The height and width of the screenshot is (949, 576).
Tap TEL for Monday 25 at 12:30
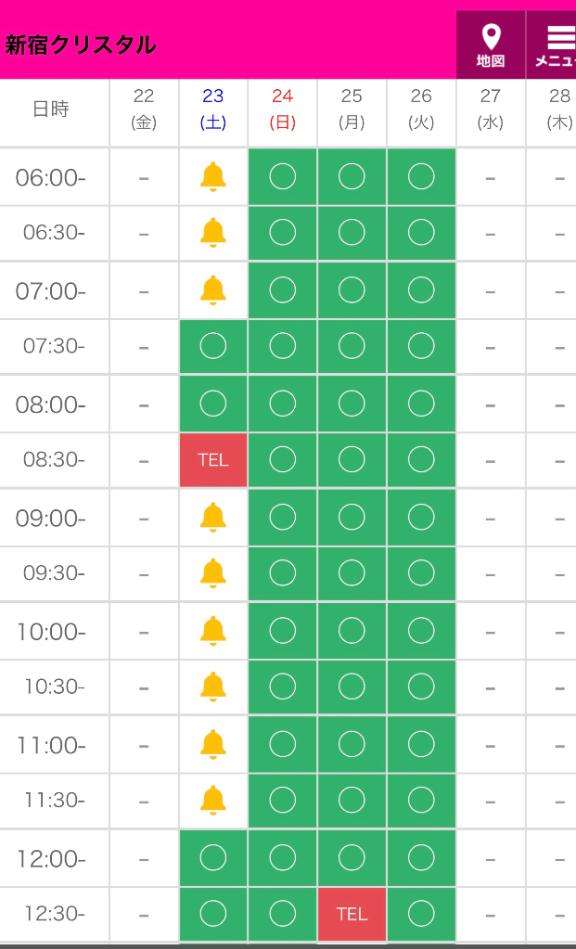tap(352, 914)
